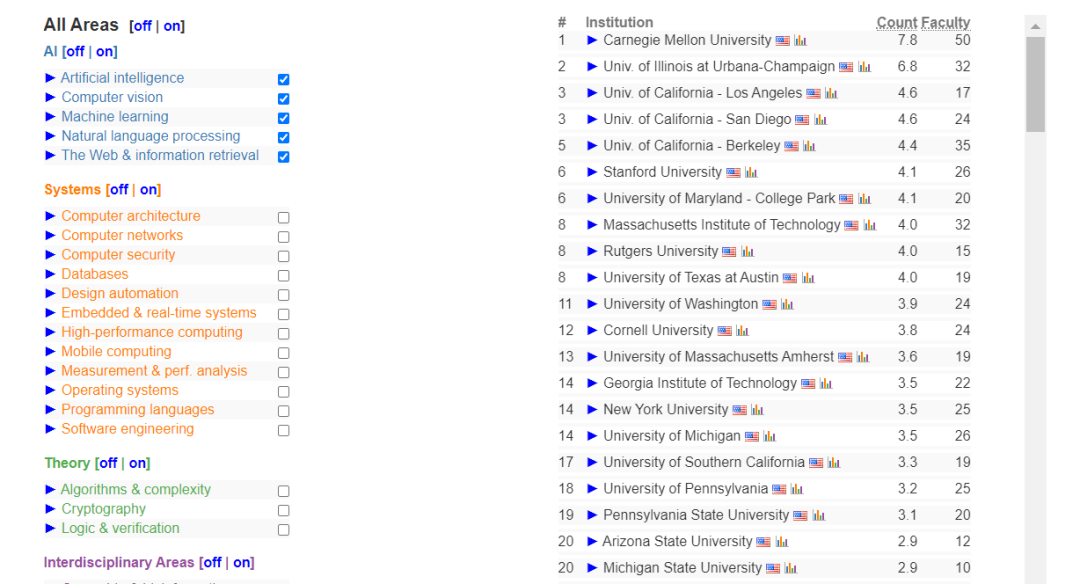Turn Interdisciplinary Areas on

(243, 563)
